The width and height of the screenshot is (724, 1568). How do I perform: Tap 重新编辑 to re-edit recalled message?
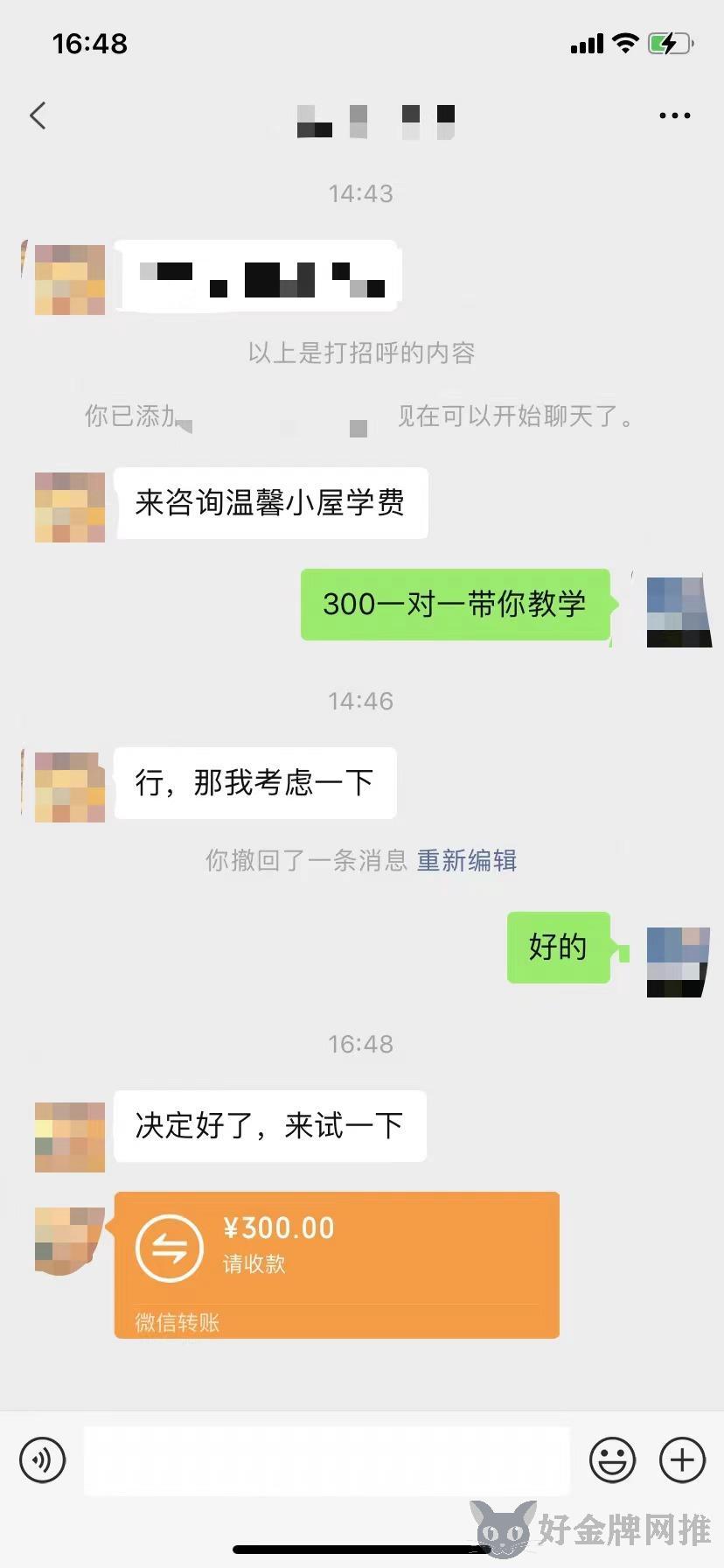click(x=466, y=861)
